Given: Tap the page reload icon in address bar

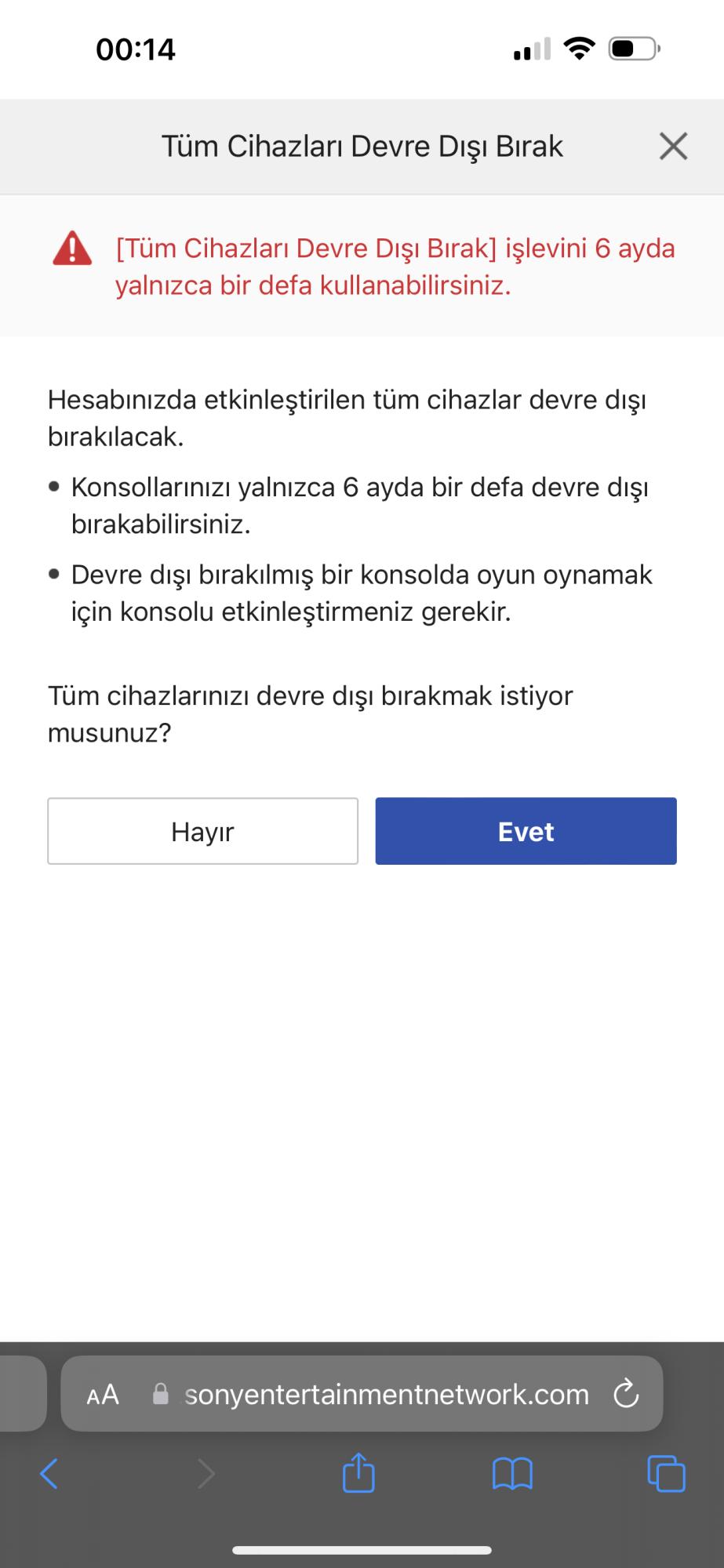Looking at the screenshot, I should [625, 1395].
